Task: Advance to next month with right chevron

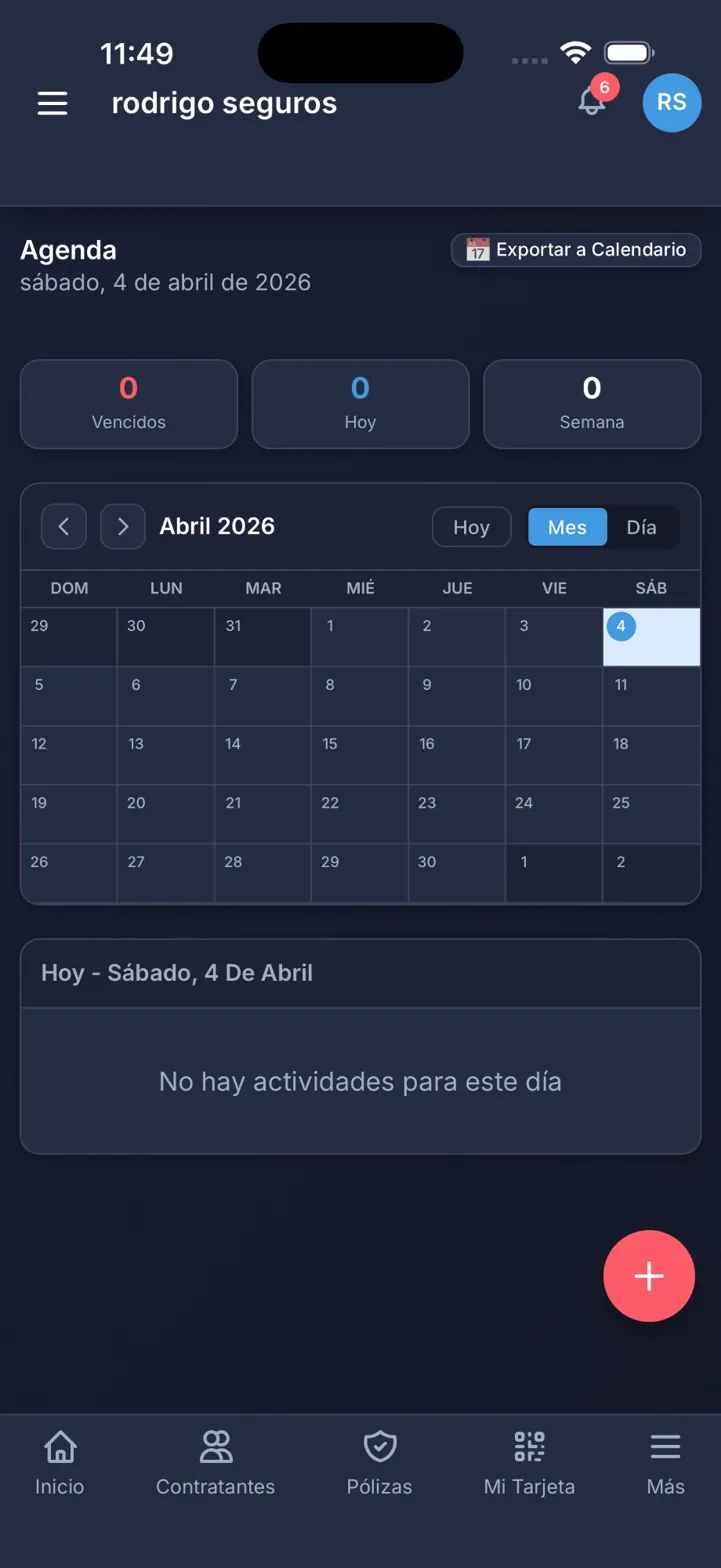Action: (122, 526)
